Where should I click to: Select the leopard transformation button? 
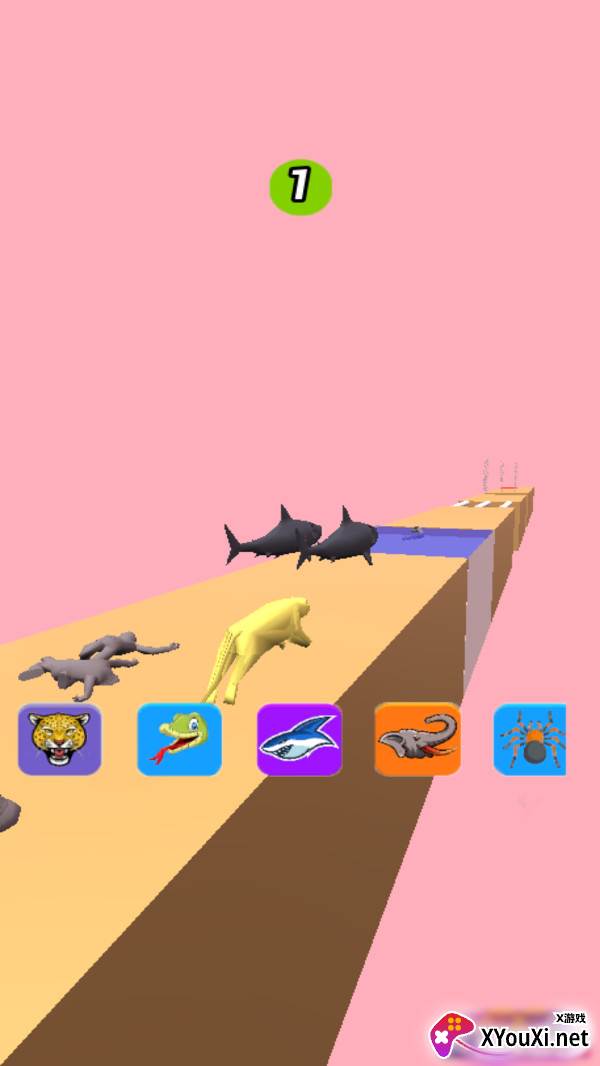tap(59, 739)
